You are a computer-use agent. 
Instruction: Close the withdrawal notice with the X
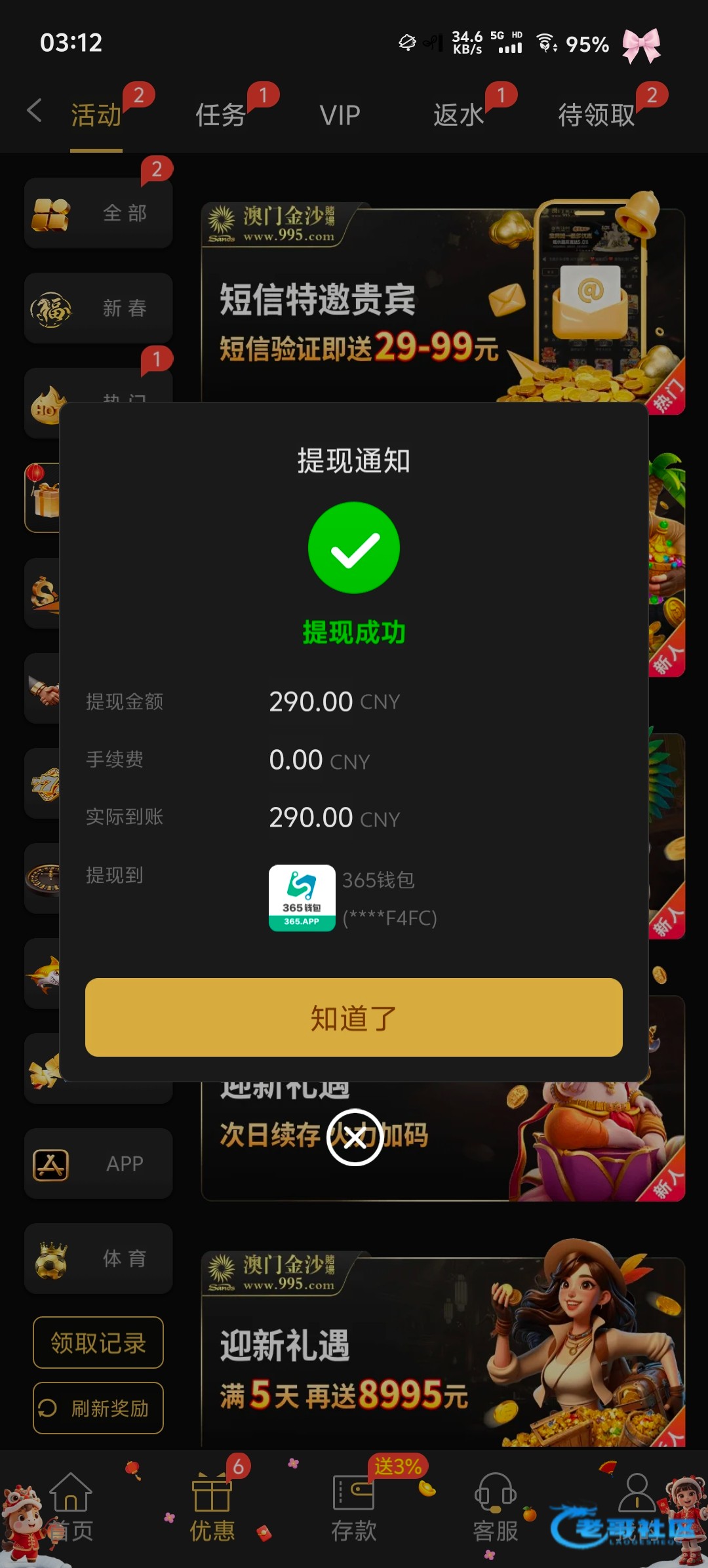pos(355,1137)
